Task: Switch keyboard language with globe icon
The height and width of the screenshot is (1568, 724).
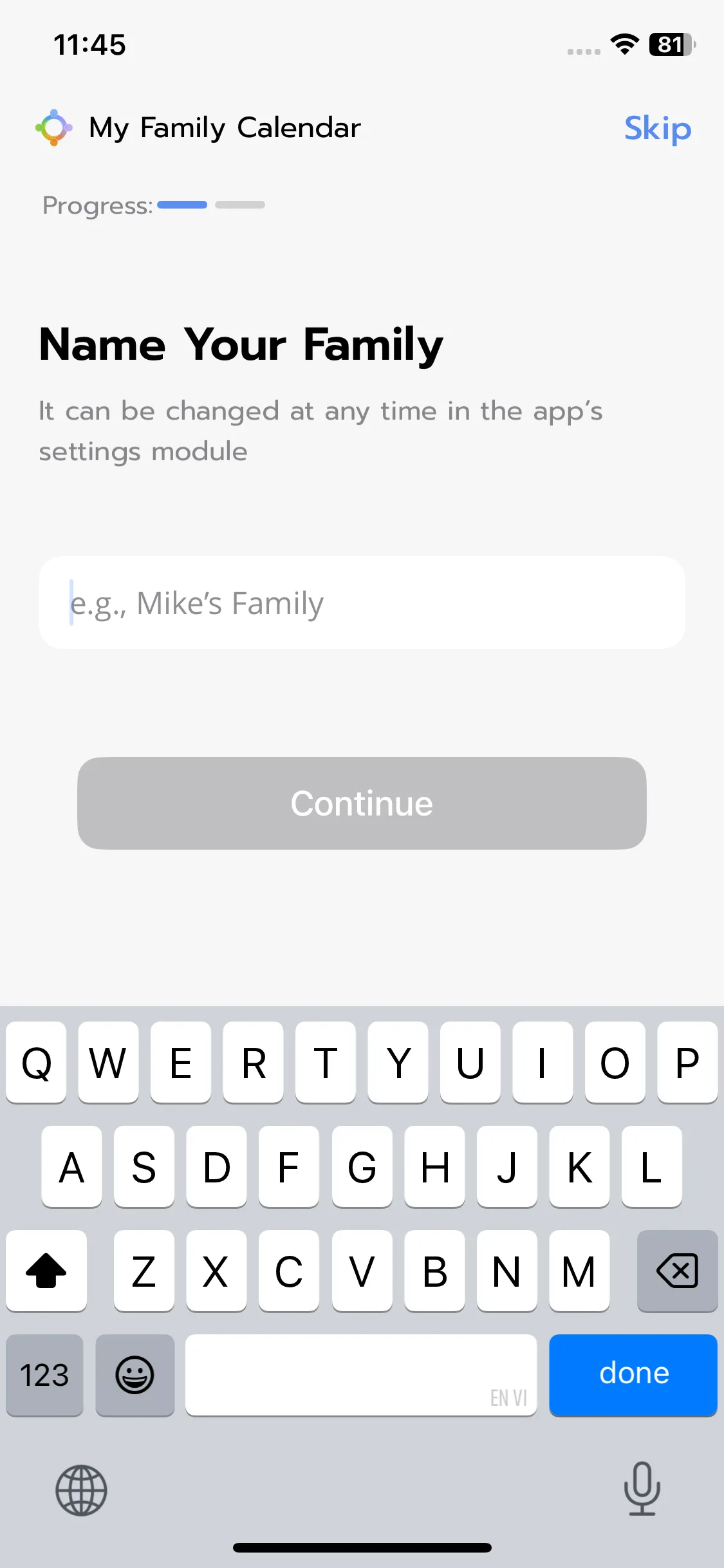Action: click(81, 1490)
